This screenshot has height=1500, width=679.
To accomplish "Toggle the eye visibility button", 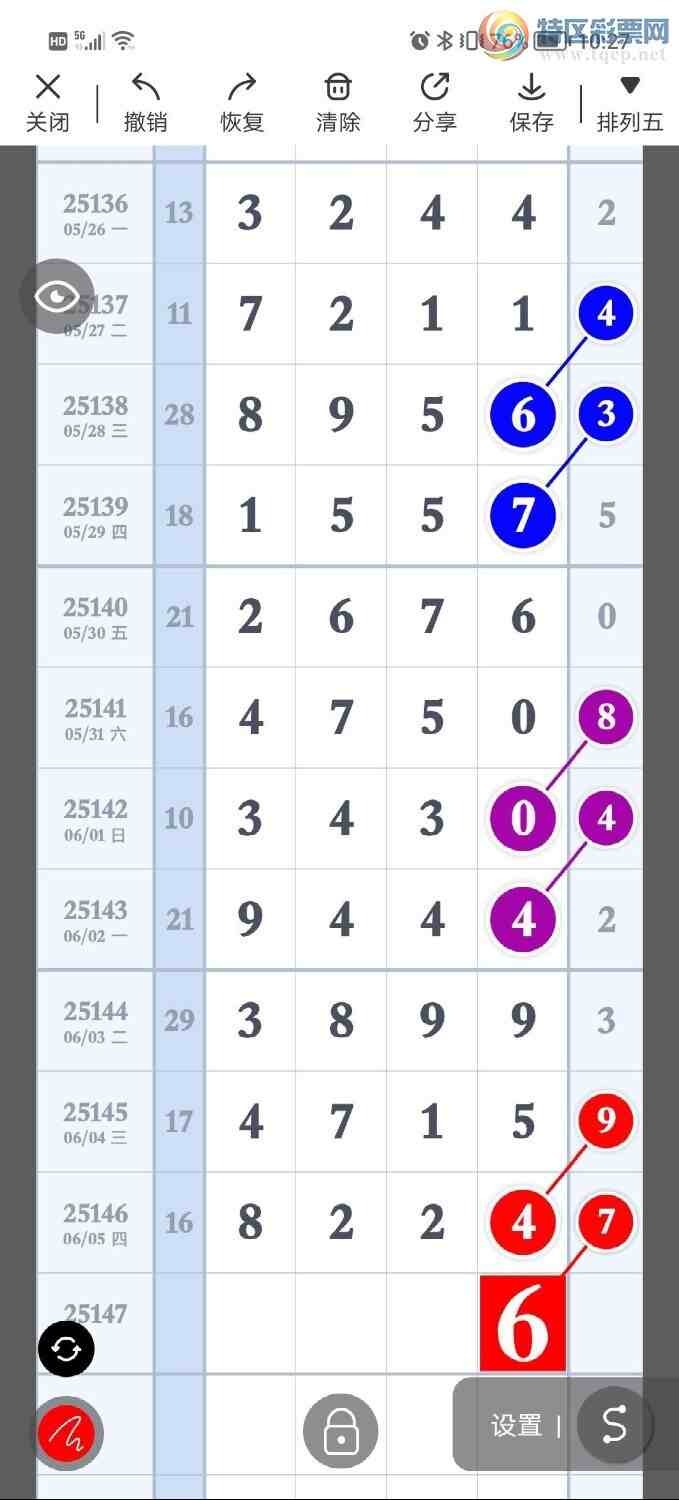I will 57,296.
